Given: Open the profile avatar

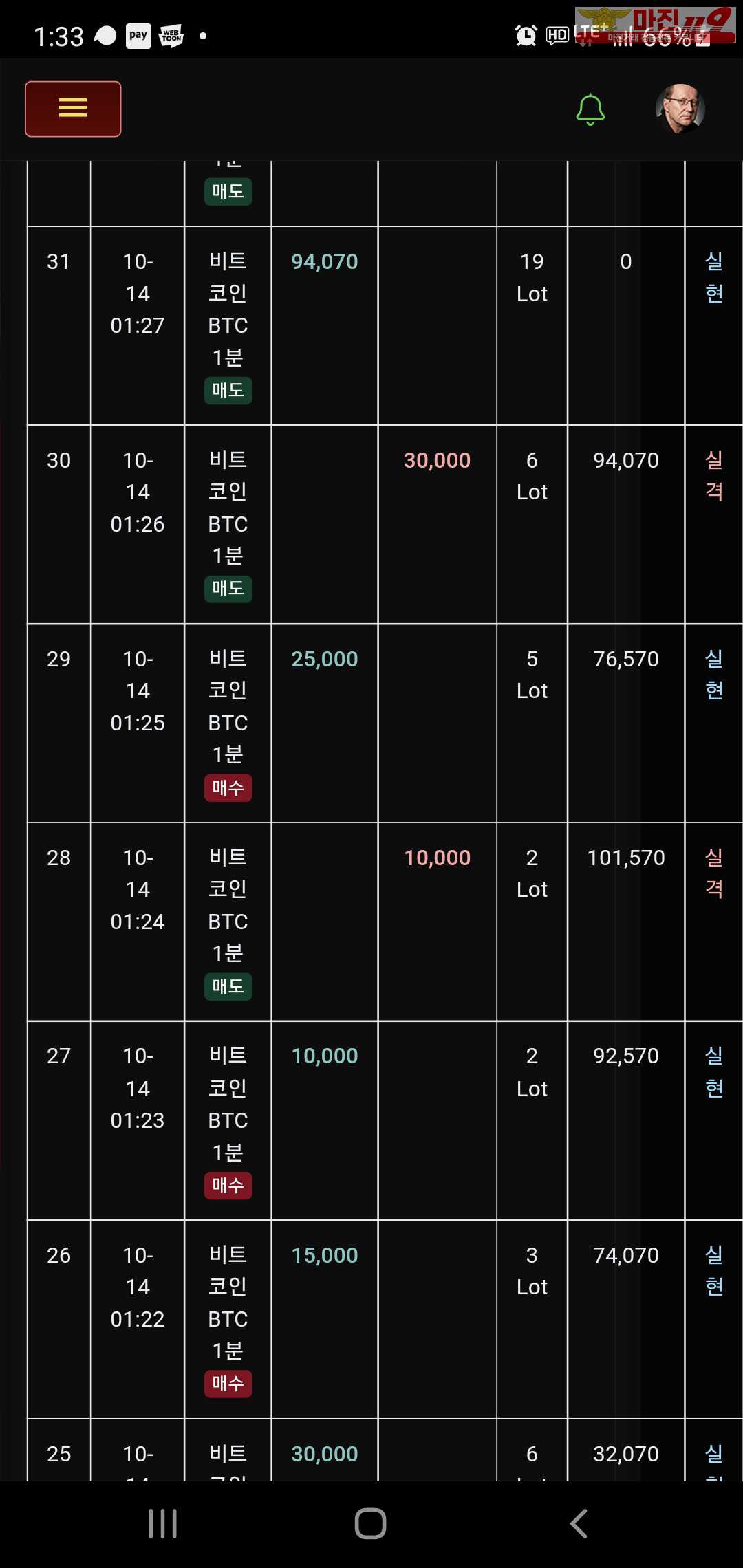Looking at the screenshot, I should coord(680,109).
